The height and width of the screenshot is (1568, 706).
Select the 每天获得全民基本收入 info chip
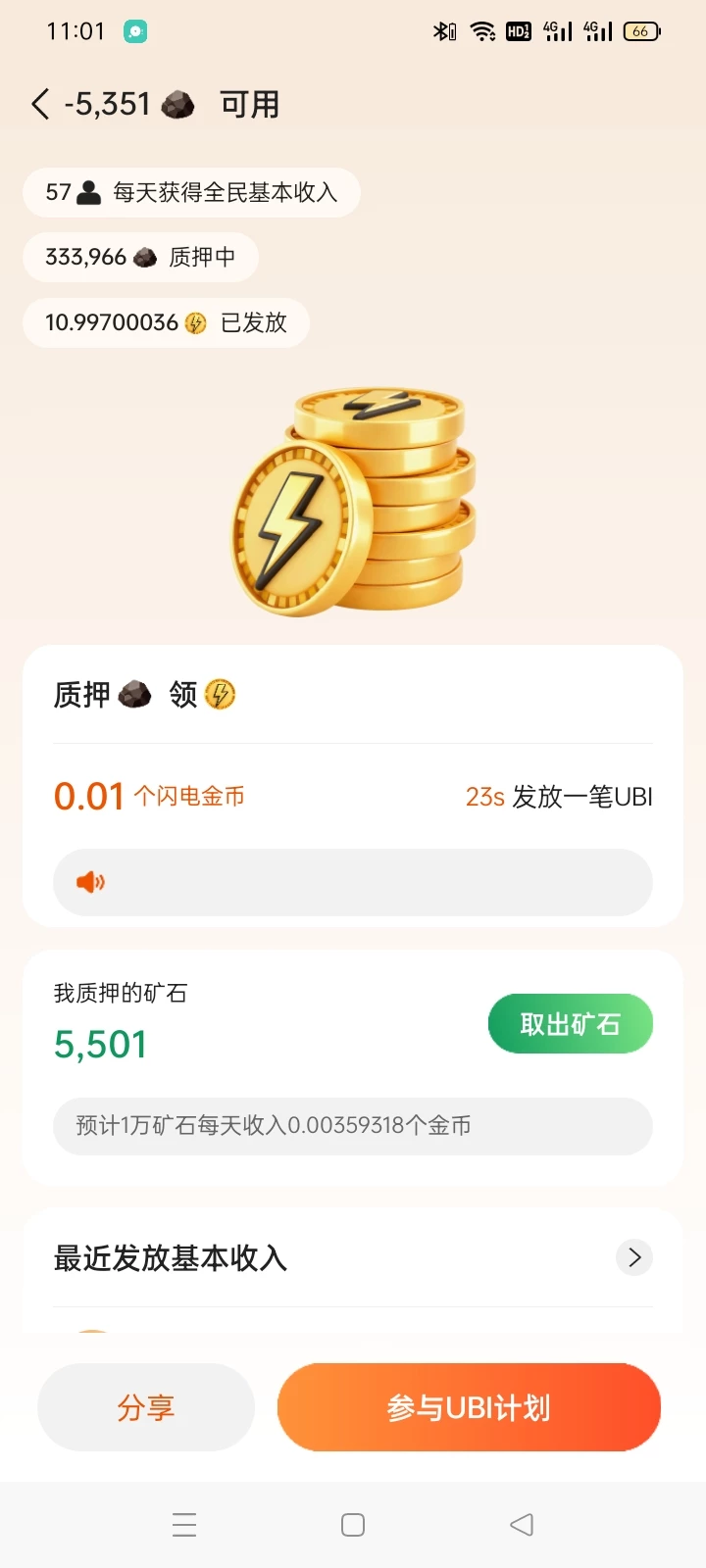(x=190, y=192)
